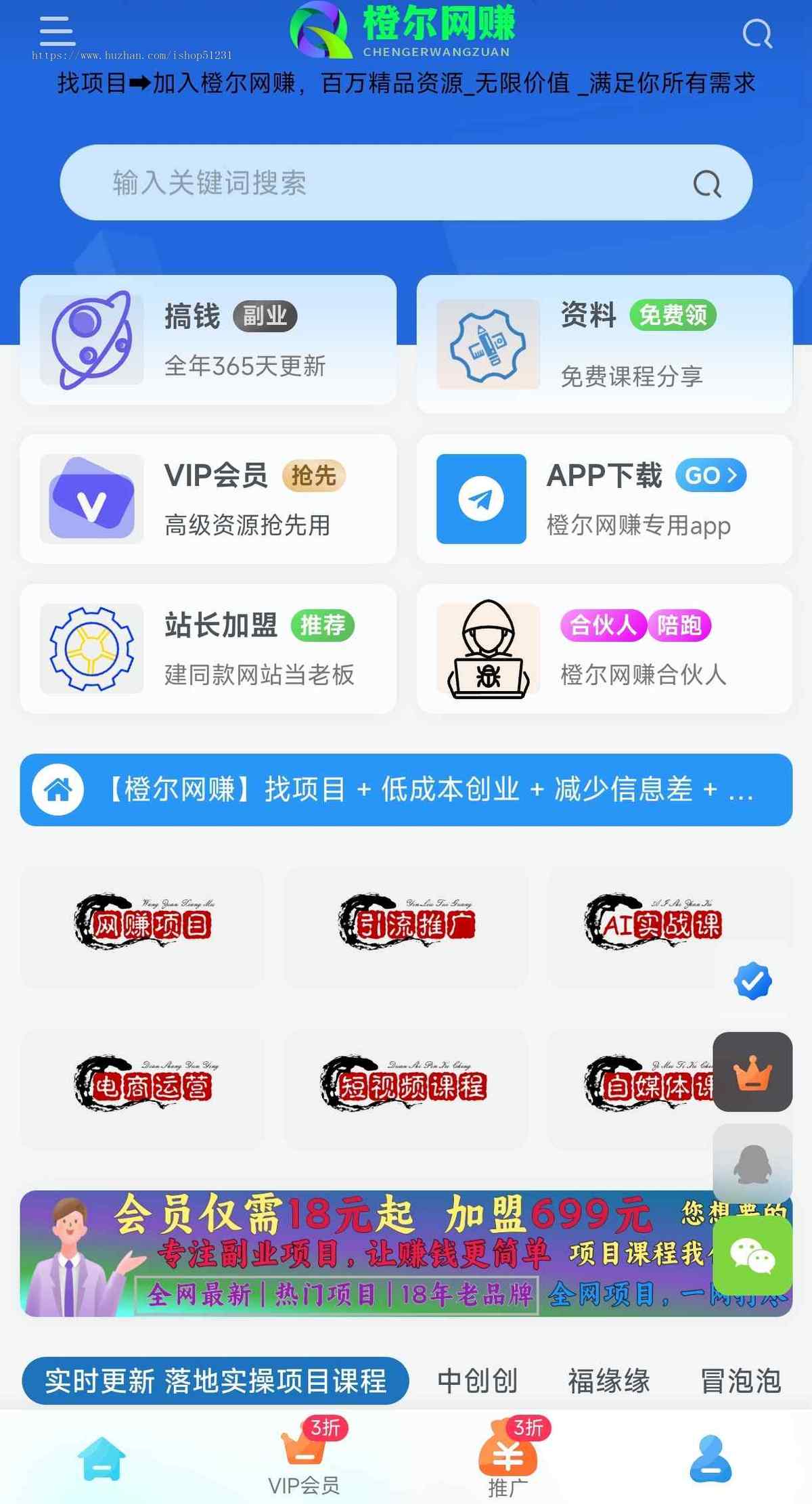Tap the floating crown VIP button
The image size is (812, 1504).
tap(752, 1071)
